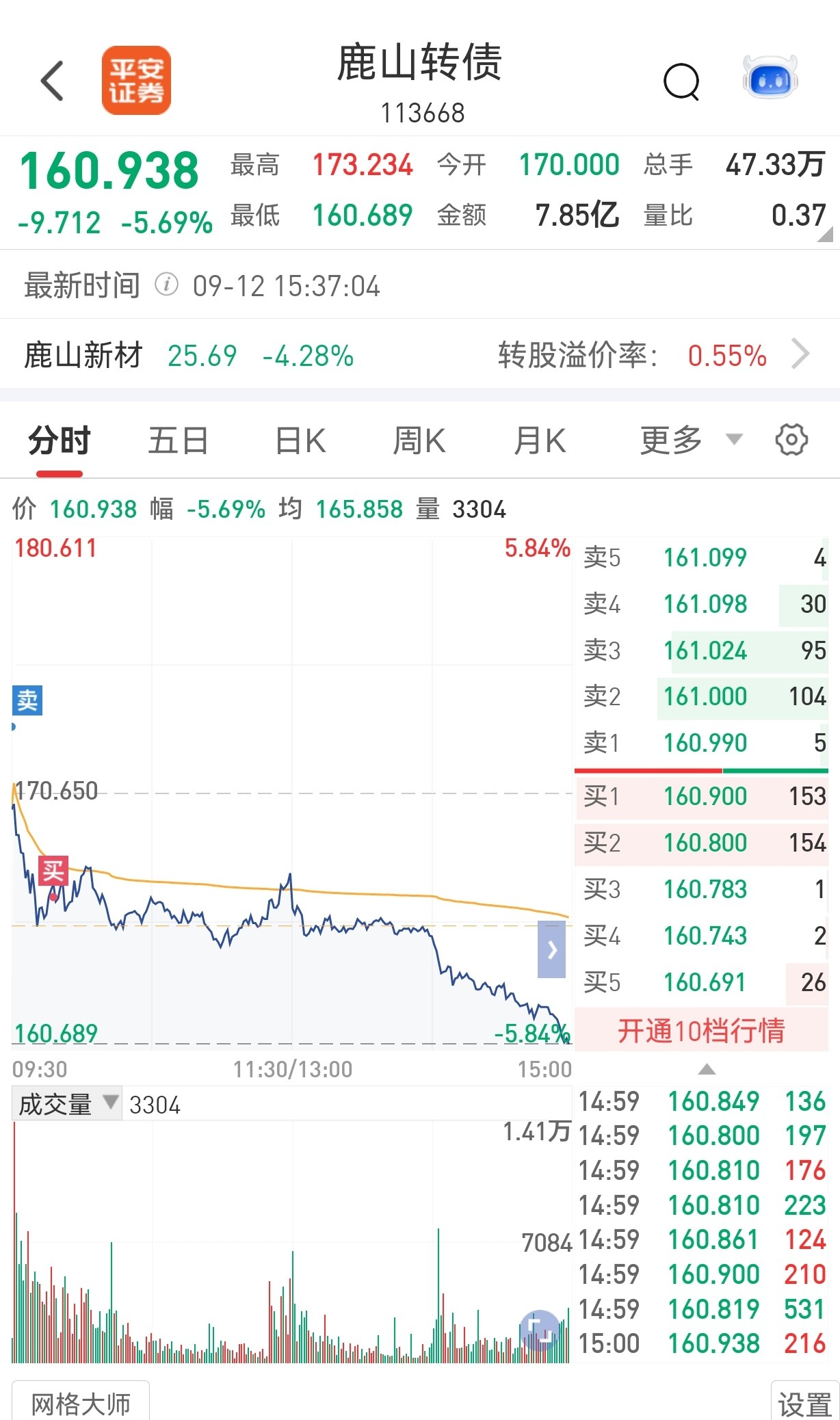
Task: Go back with the top-left arrow
Action: pyautogui.click(x=53, y=81)
